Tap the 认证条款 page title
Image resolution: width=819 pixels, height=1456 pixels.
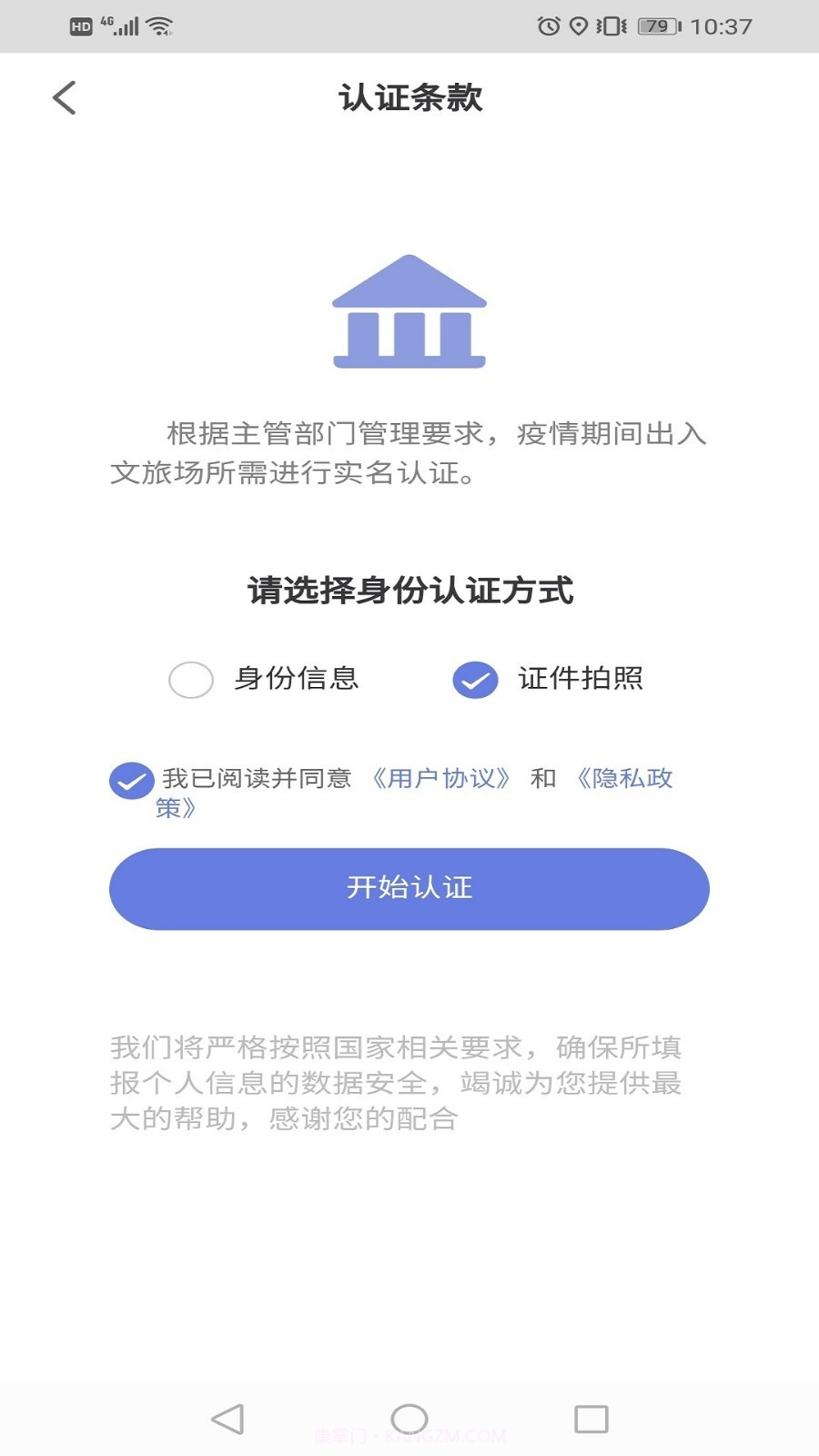pyautogui.click(x=409, y=97)
